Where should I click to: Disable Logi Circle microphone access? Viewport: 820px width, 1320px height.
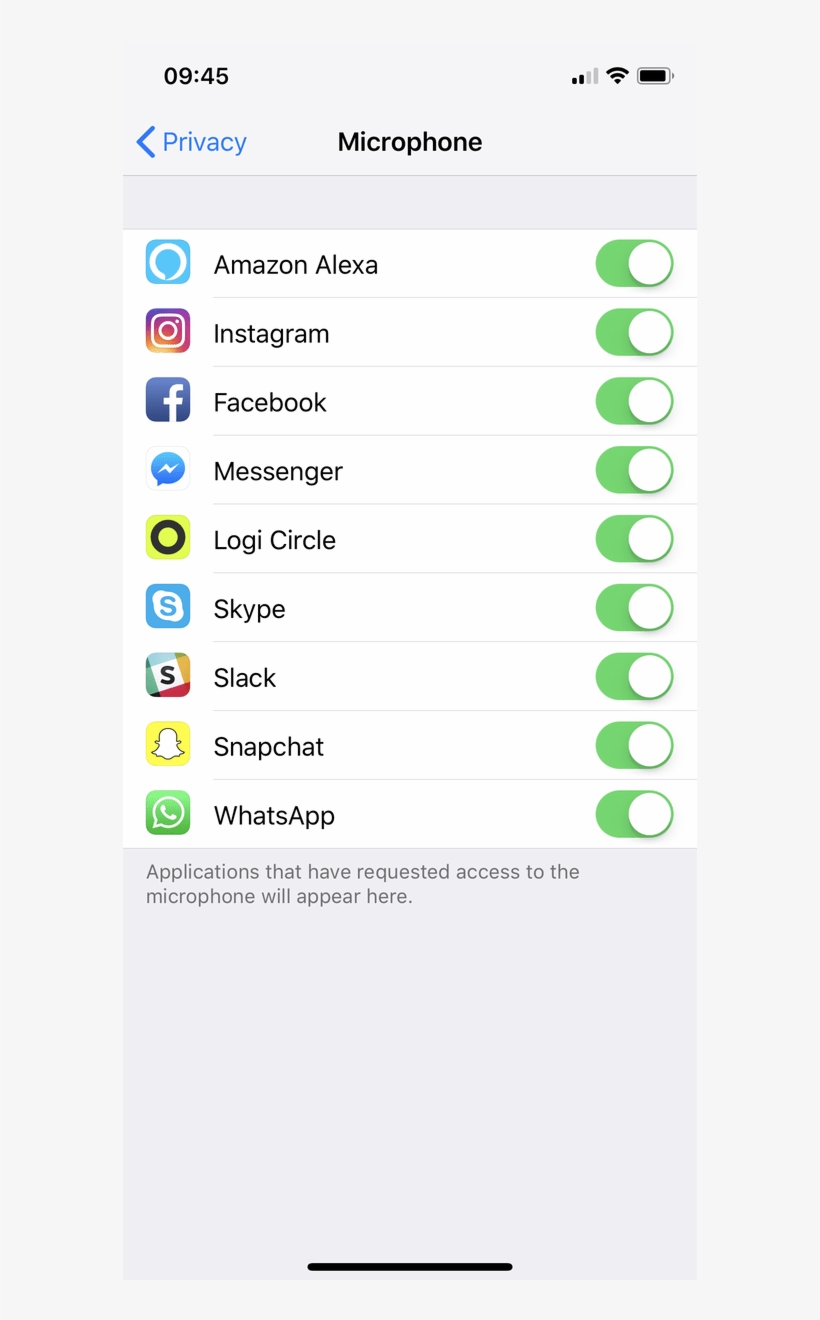(634, 540)
